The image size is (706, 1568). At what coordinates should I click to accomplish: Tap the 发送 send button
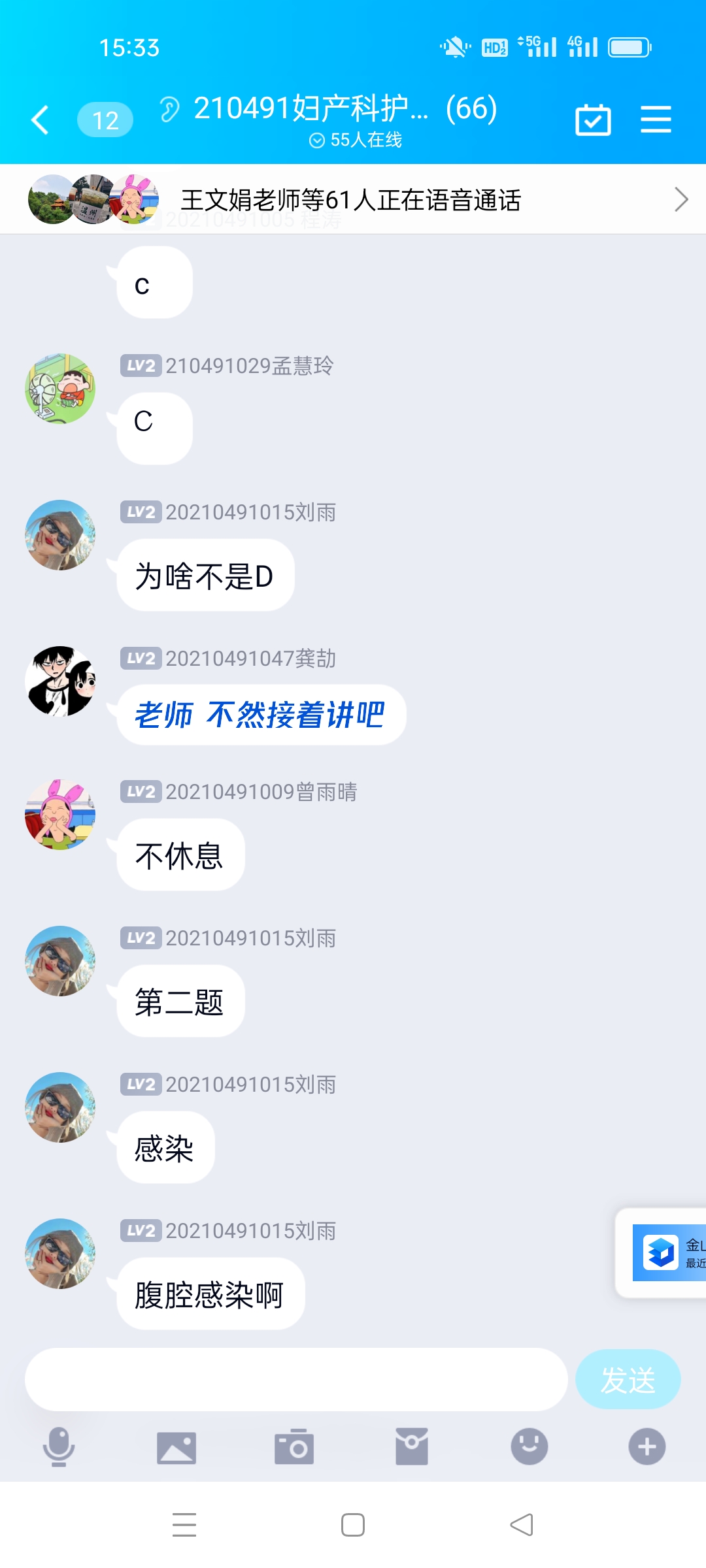628,1380
